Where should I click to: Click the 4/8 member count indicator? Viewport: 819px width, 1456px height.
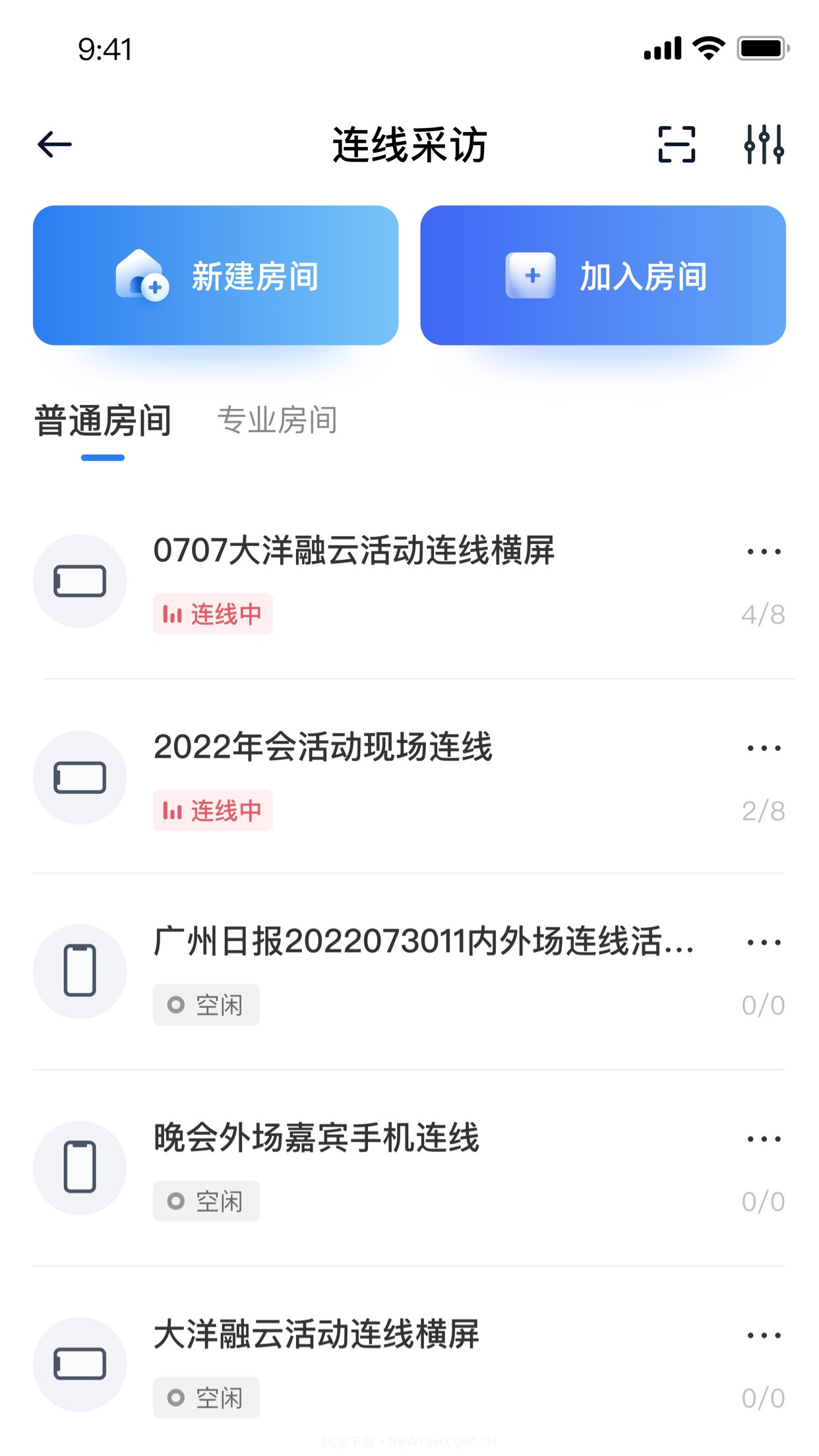click(762, 613)
